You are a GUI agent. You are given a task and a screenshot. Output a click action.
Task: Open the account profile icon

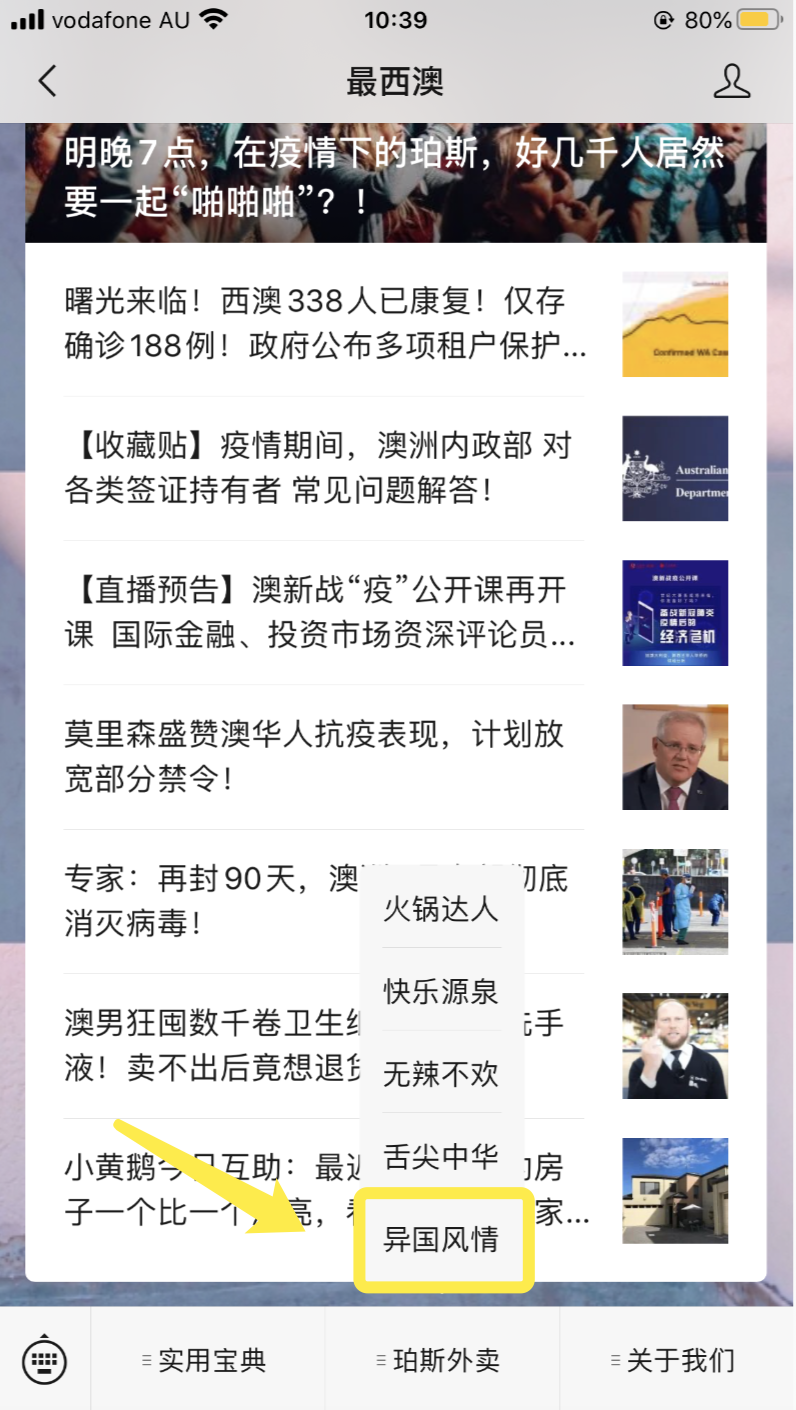(x=732, y=81)
